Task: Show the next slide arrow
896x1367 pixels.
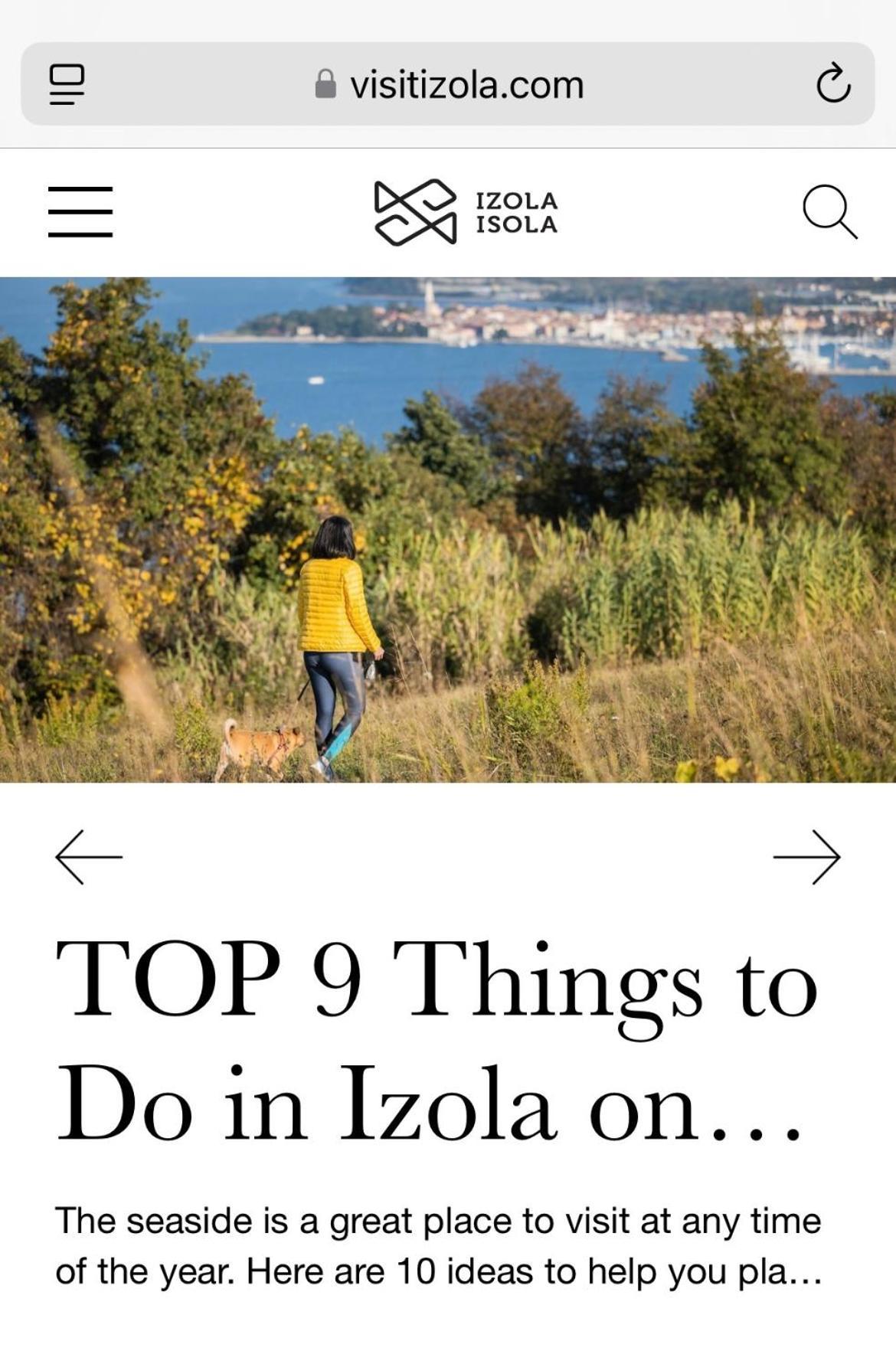Action: (806, 857)
